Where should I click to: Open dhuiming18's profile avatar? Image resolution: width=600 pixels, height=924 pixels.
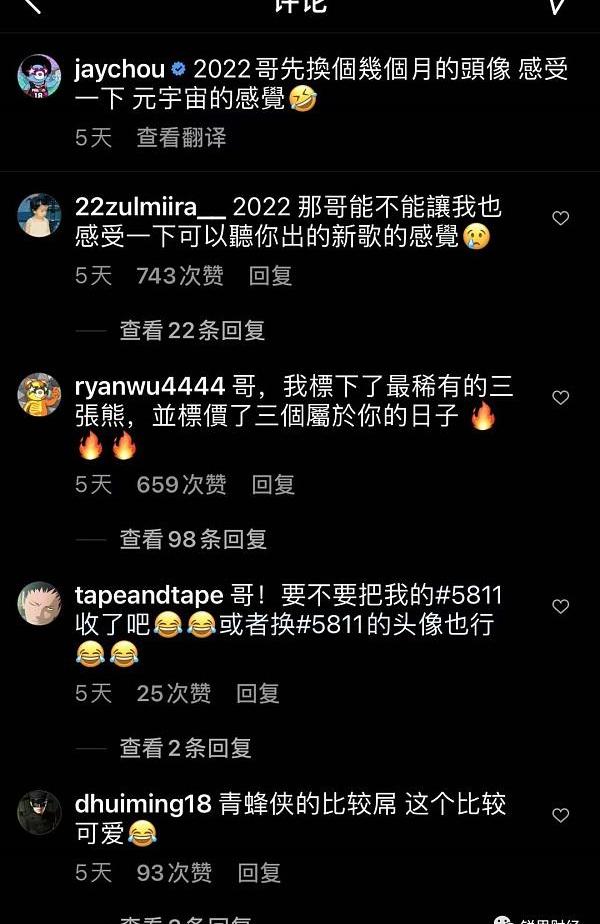coord(39,812)
